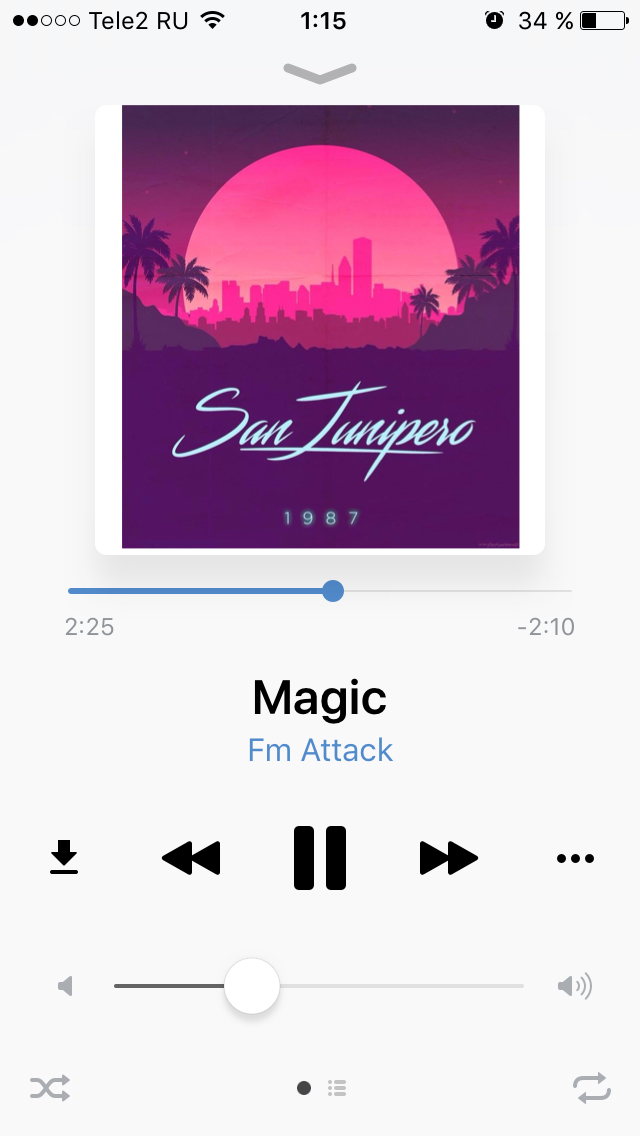Viewport: 640px width, 1136px height.
Task: Pause the song Magic
Action: coord(320,858)
